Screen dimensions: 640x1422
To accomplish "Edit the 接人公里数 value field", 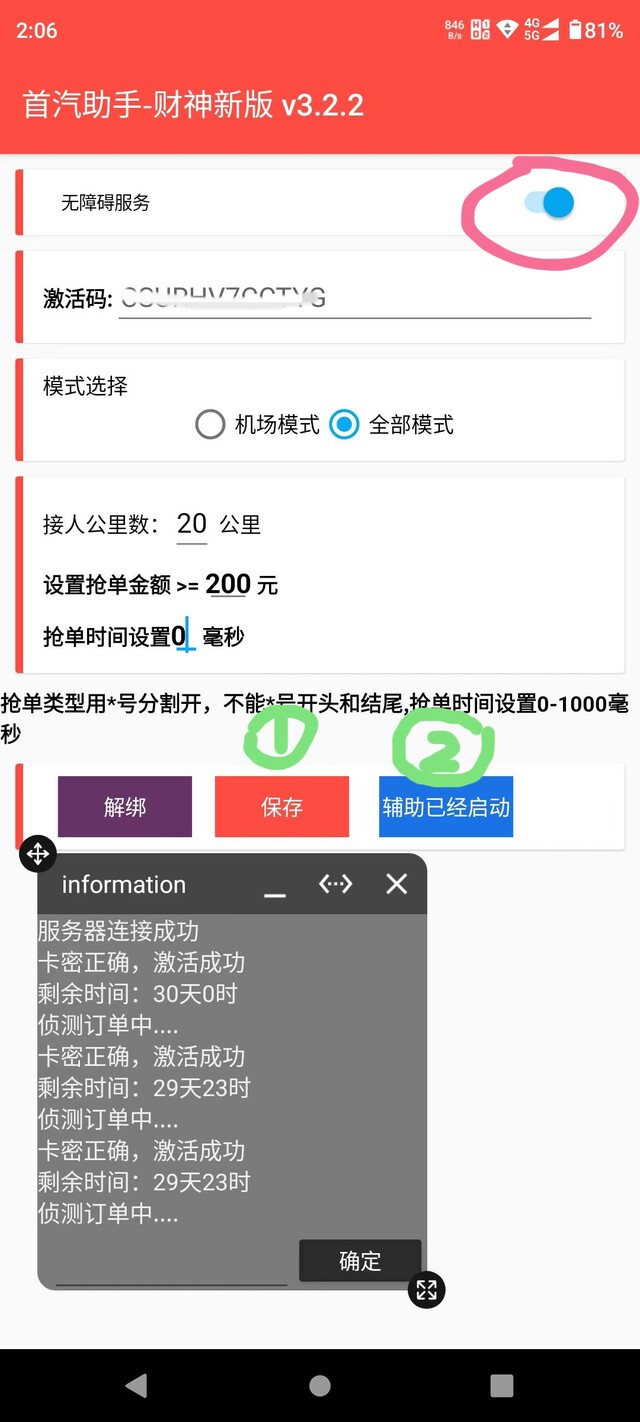I will click(x=192, y=524).
